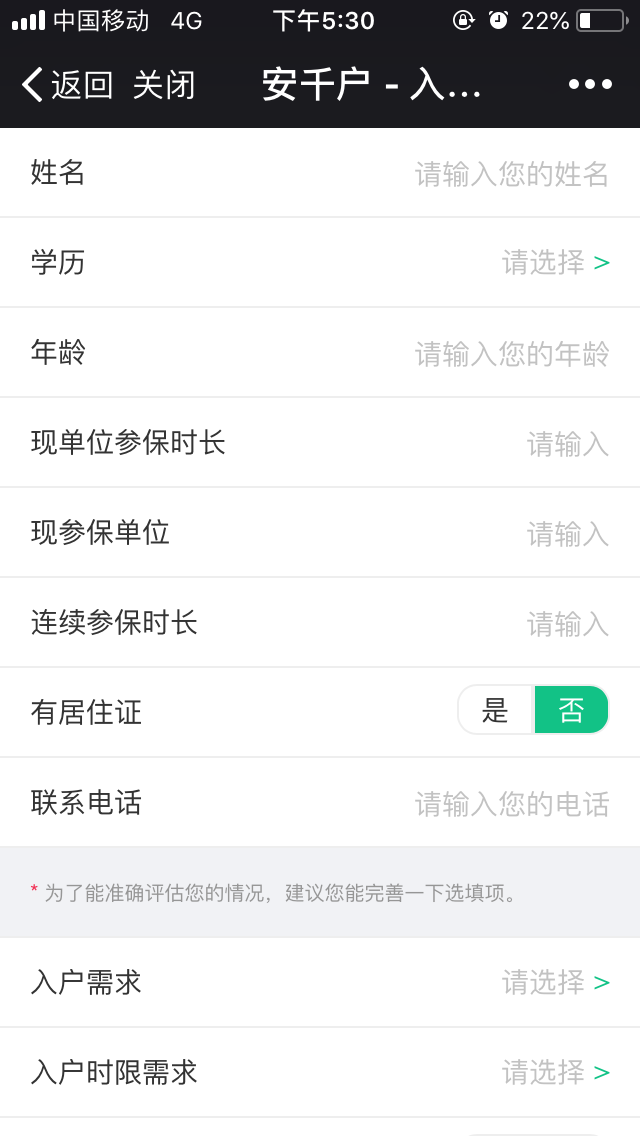Open the 学历 education picker

(x=555, y=263)
